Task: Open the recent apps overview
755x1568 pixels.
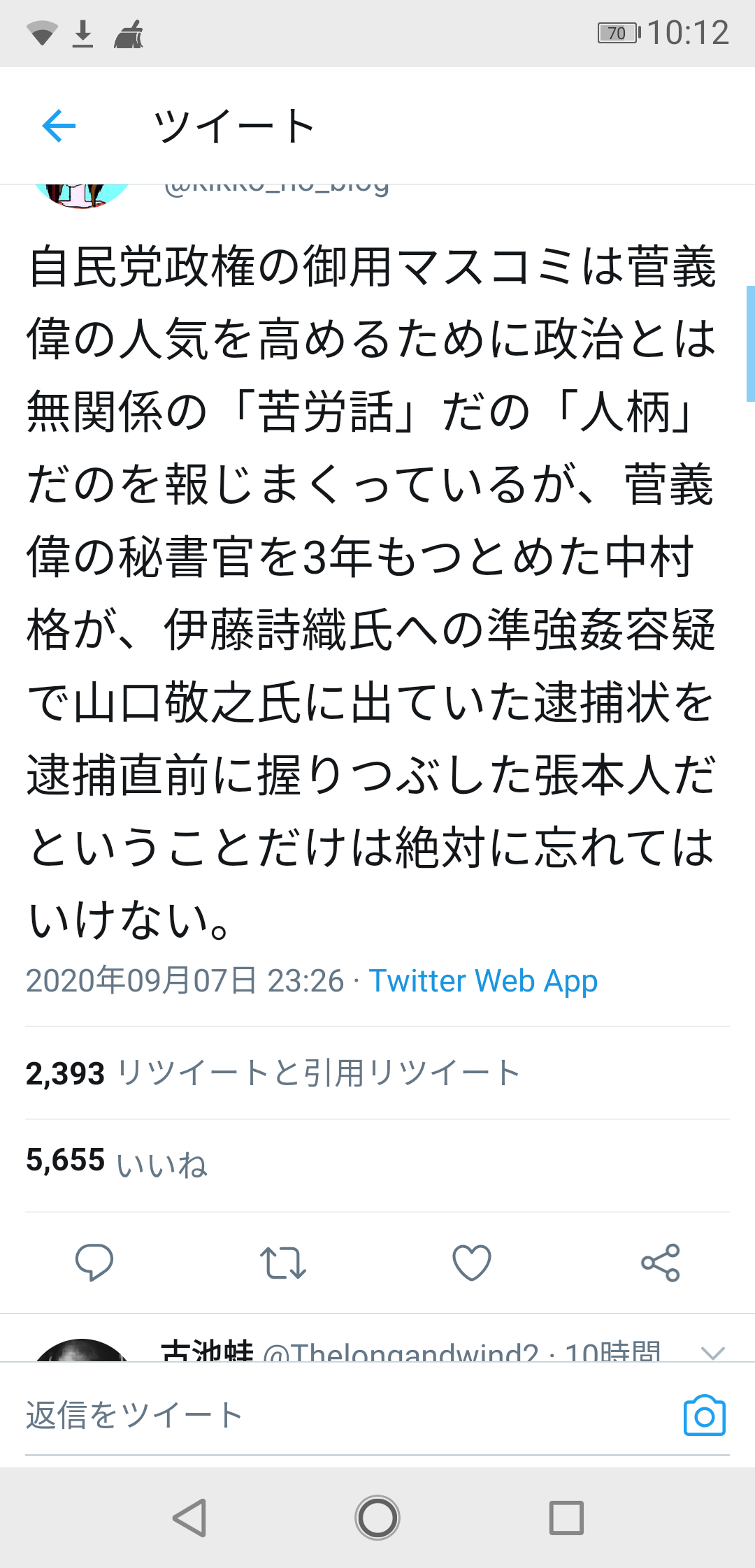Action: pos(566,1518)
